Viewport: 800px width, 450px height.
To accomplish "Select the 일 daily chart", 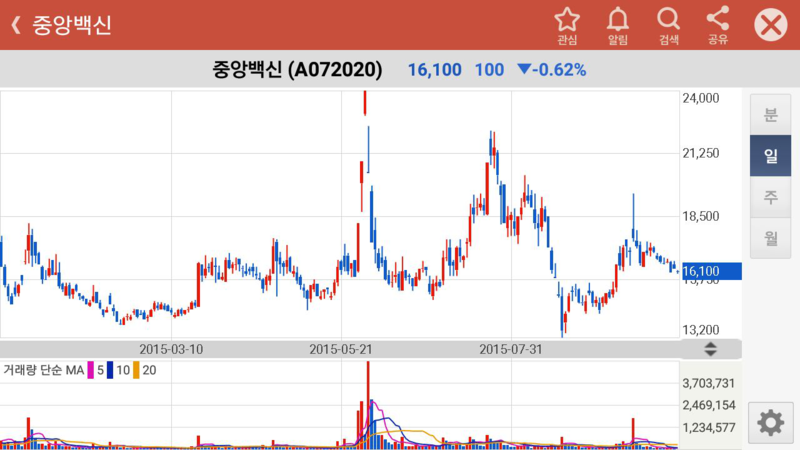I will [x=770, y=155].
